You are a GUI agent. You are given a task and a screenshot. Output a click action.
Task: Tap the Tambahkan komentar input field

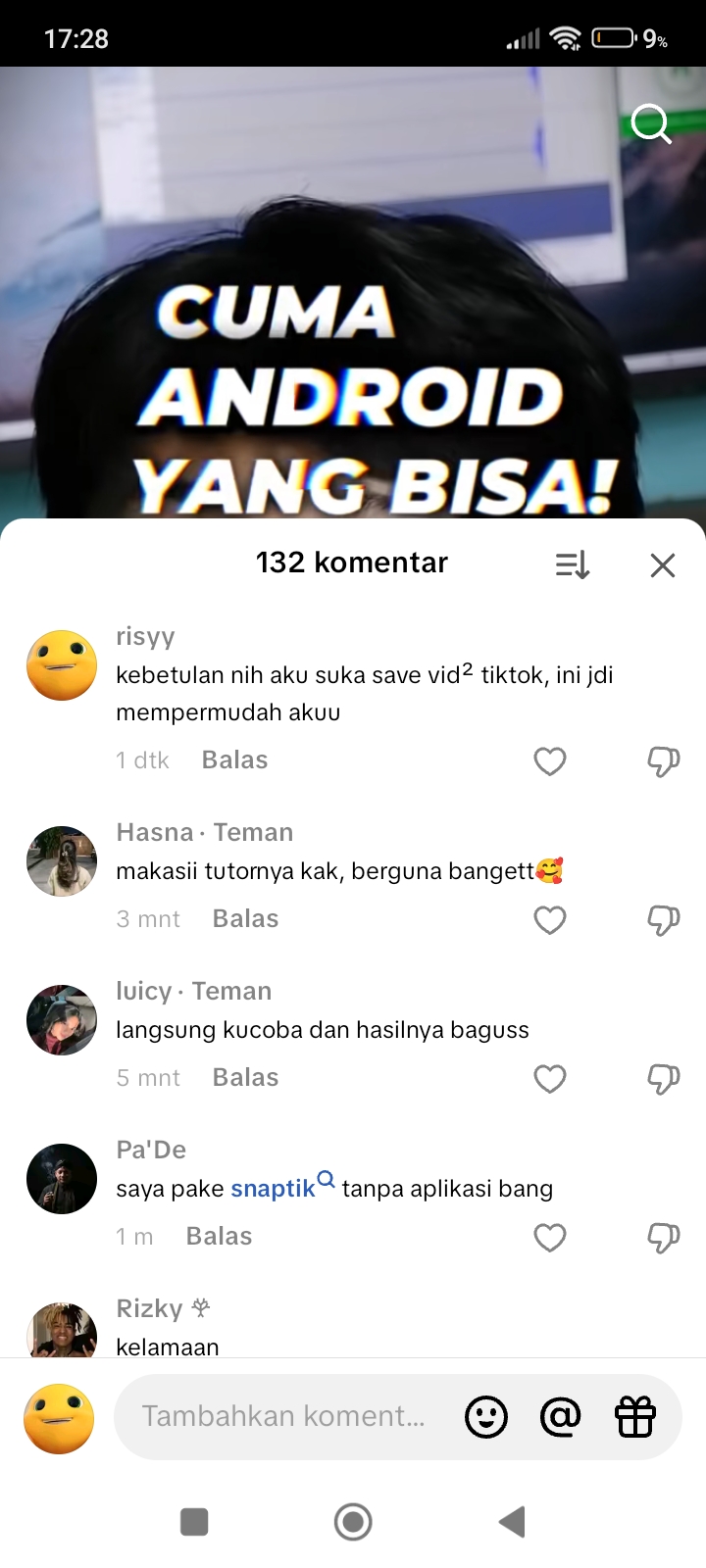[x=284, y=1416]
